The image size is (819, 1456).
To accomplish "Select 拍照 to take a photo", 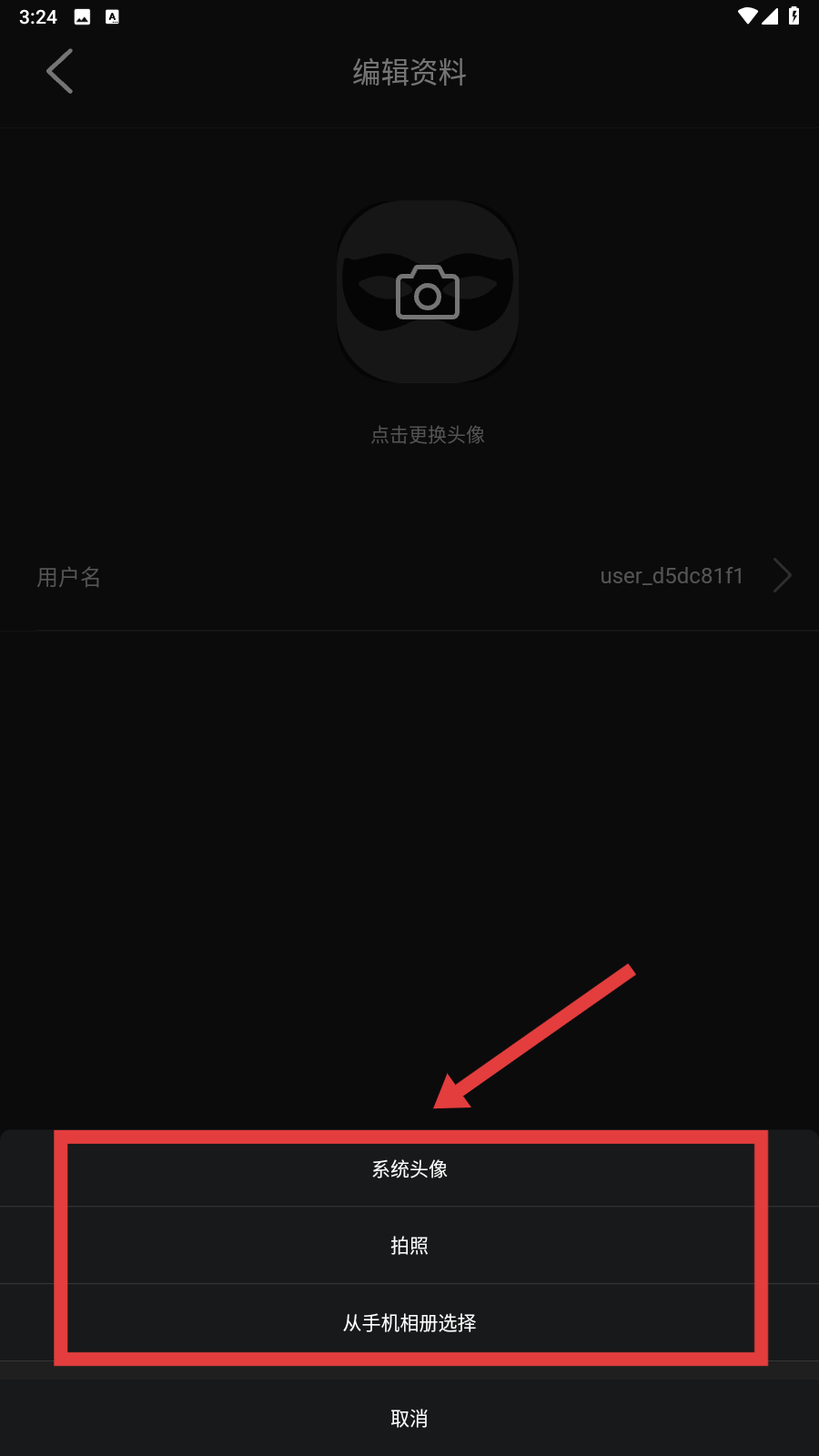I will click(x=409, y=1246).
